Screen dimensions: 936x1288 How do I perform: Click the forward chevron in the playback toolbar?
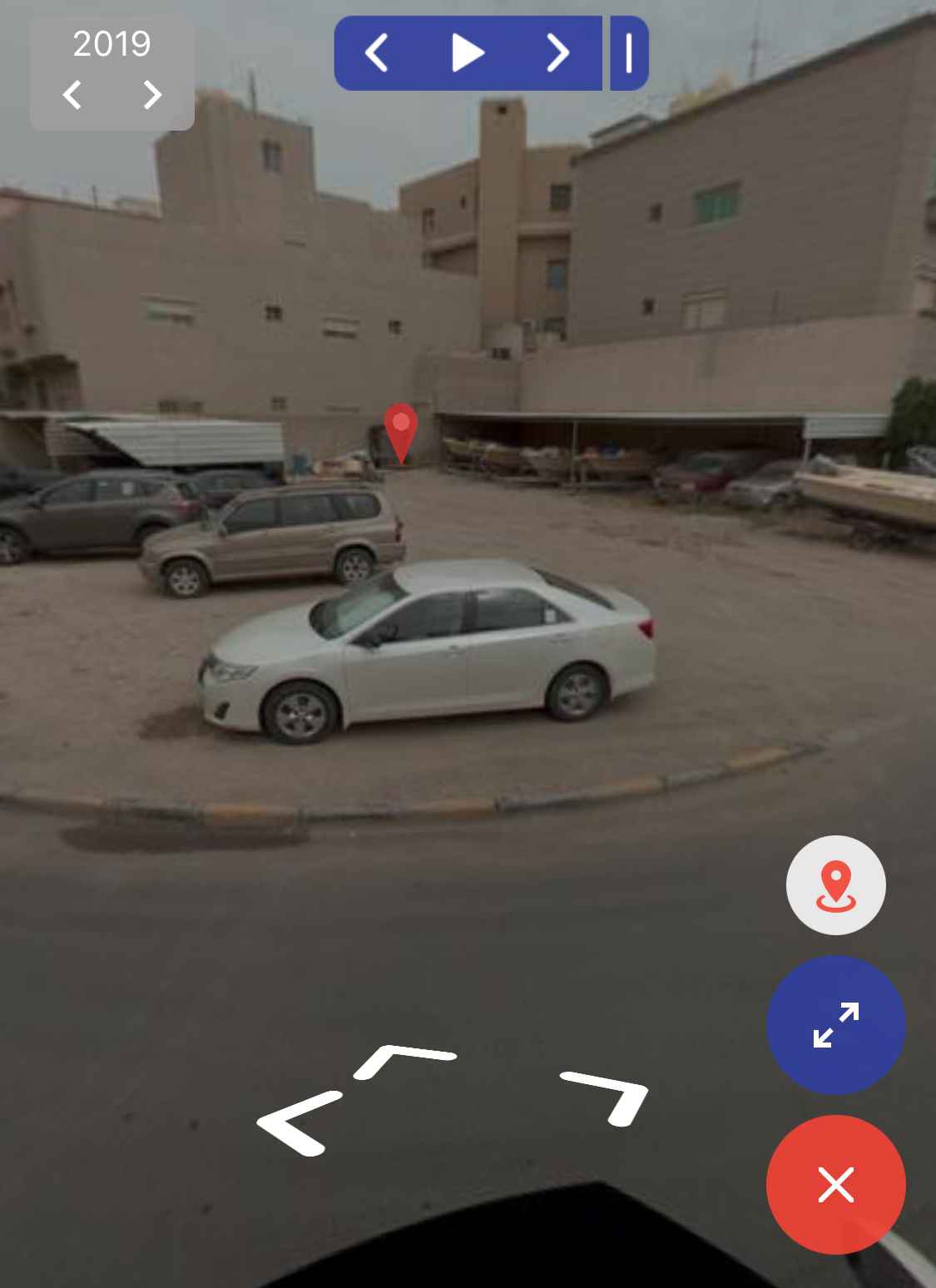(557, 53)
